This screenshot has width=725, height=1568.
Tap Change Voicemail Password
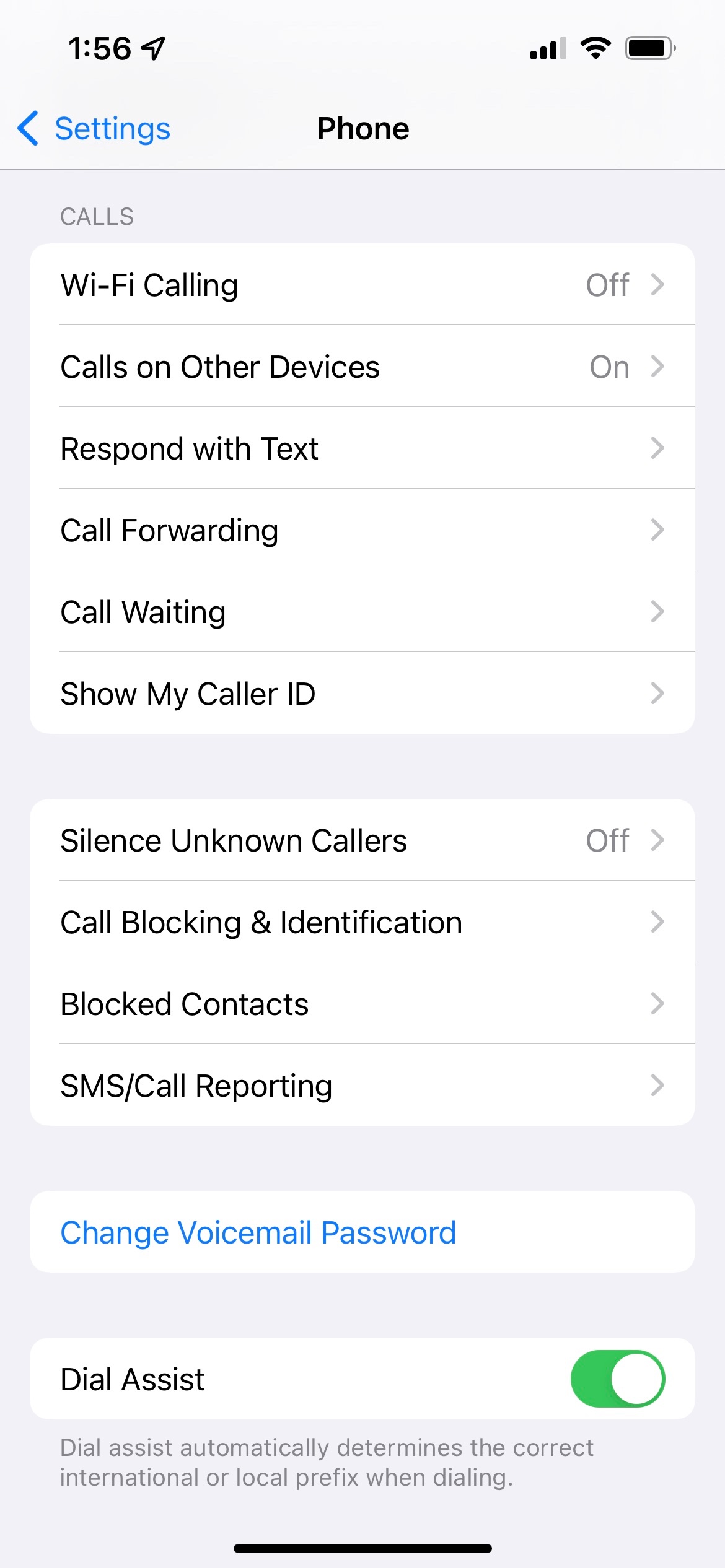pyautogui.click(x=258, y=1232)
